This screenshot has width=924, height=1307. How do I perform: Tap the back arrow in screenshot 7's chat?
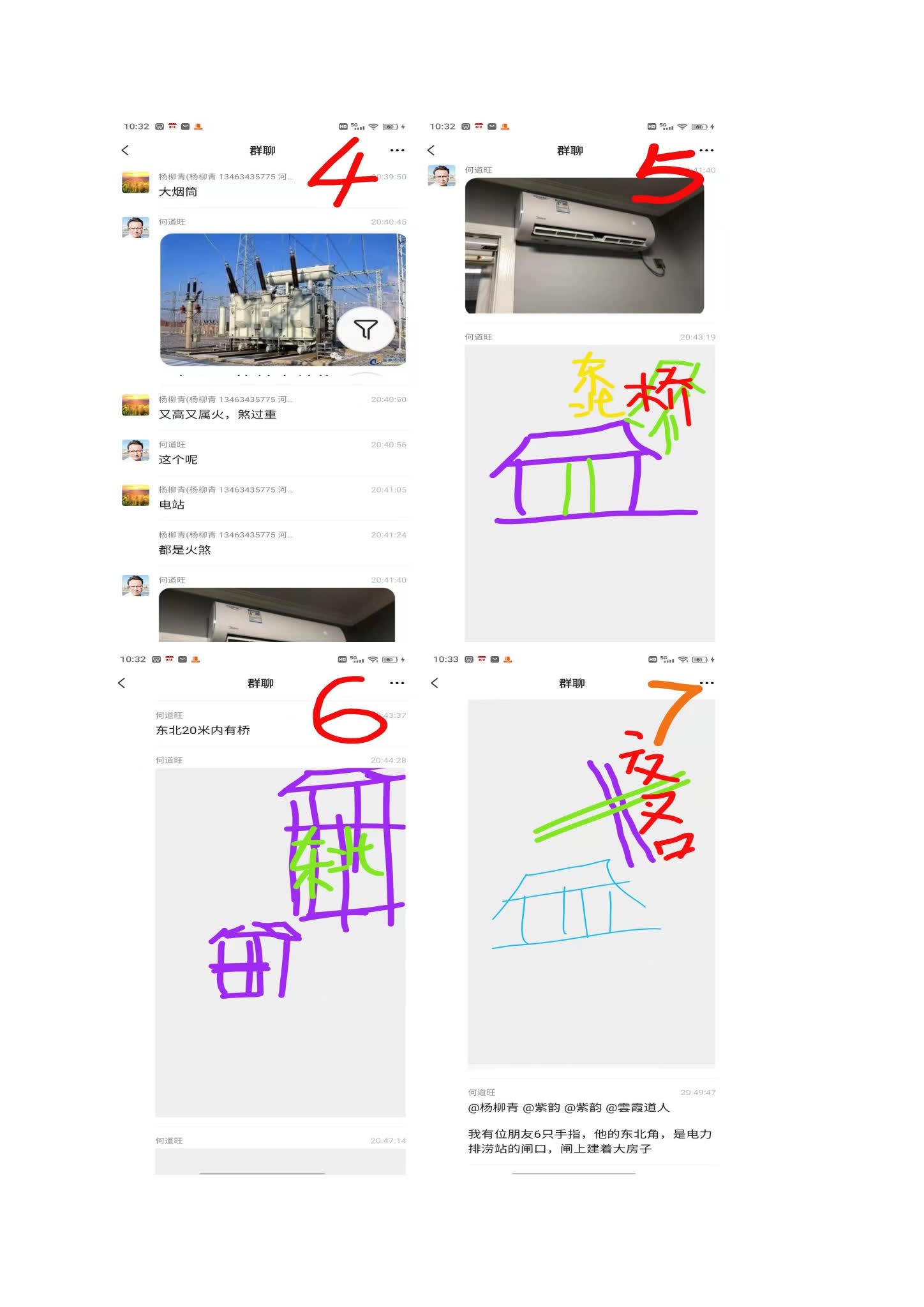point(436,682)
